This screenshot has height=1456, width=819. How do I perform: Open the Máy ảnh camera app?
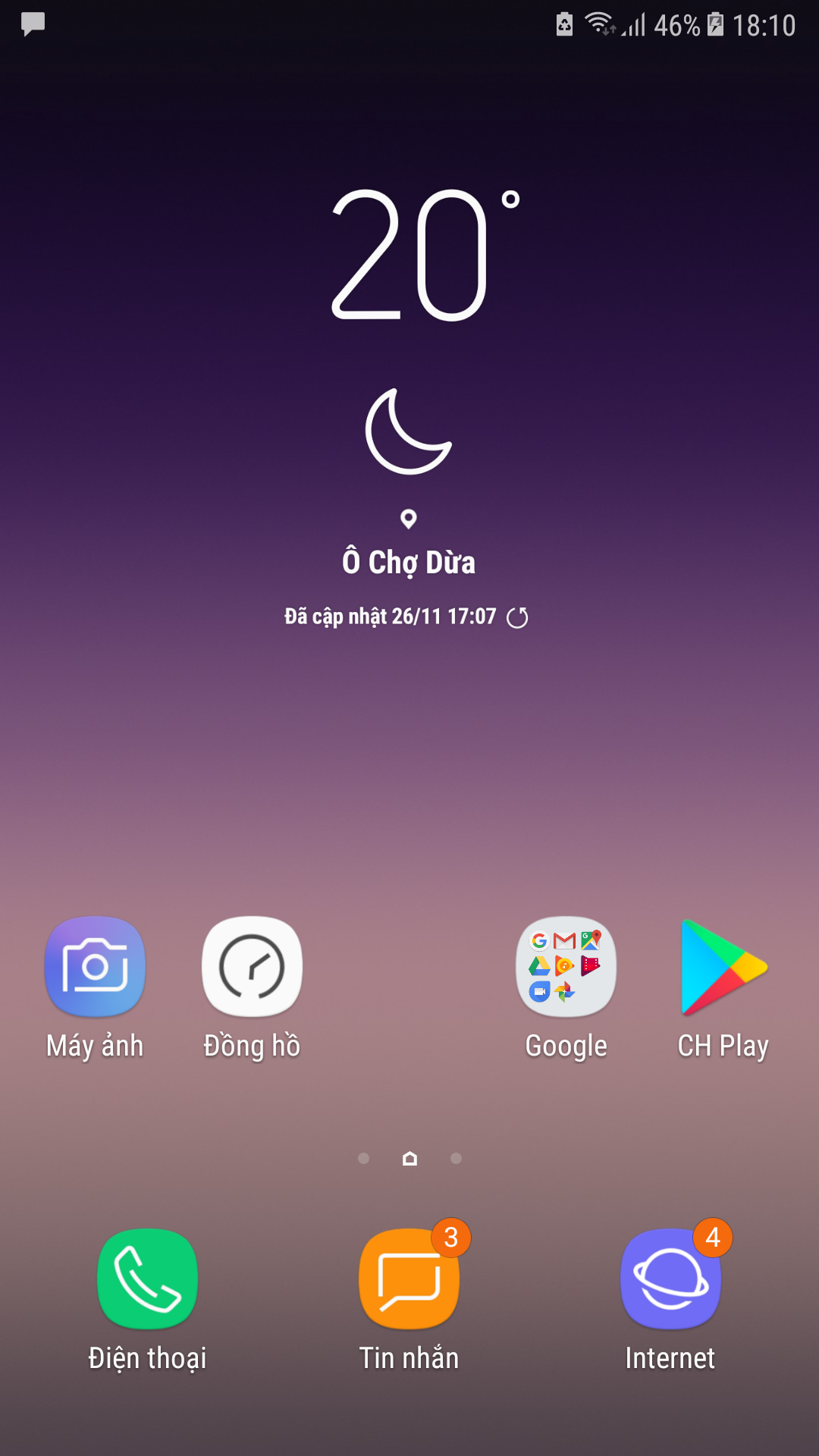point(95,967)
